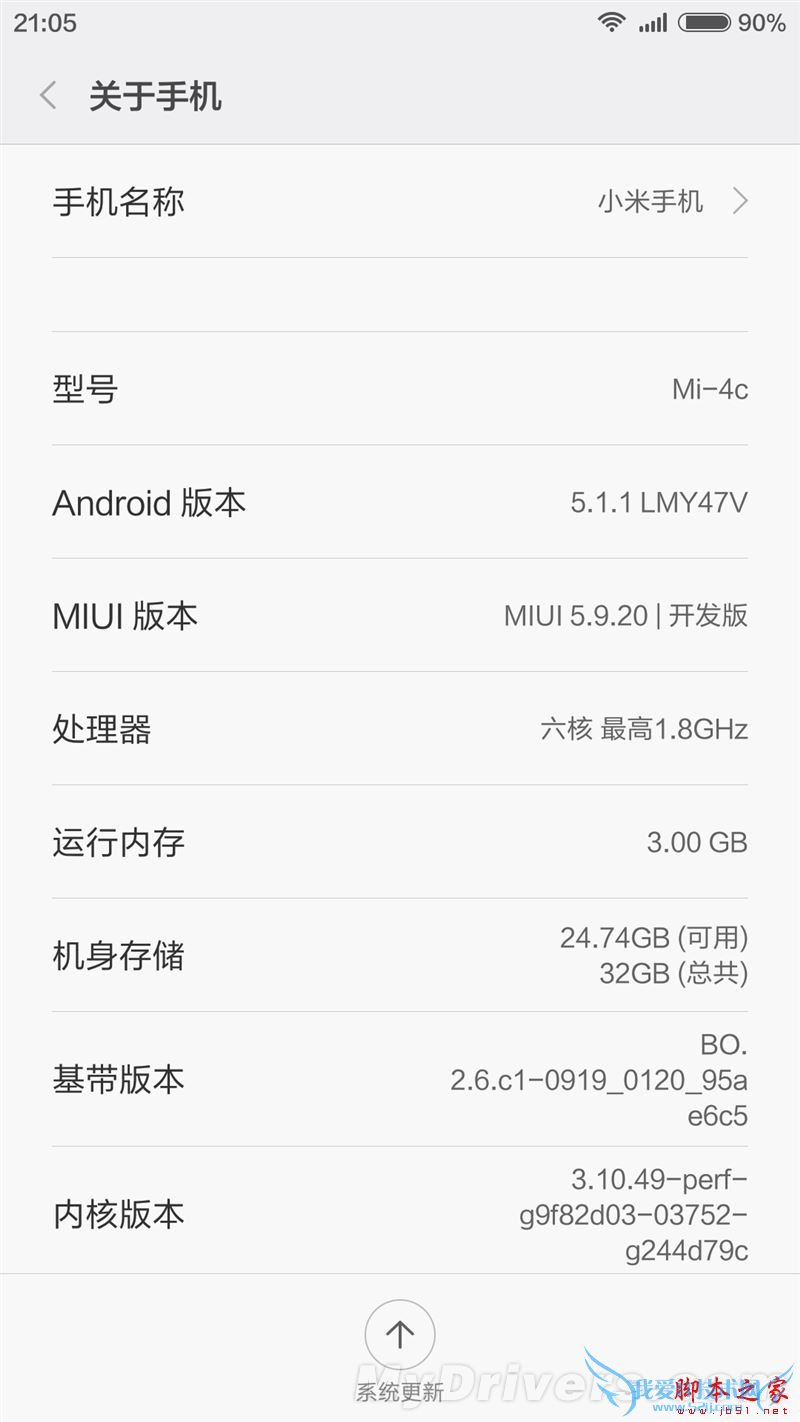Screen dimensions: 800x1422
Task: Tap the MIUI 版本 row
Action: pos(400,615)
